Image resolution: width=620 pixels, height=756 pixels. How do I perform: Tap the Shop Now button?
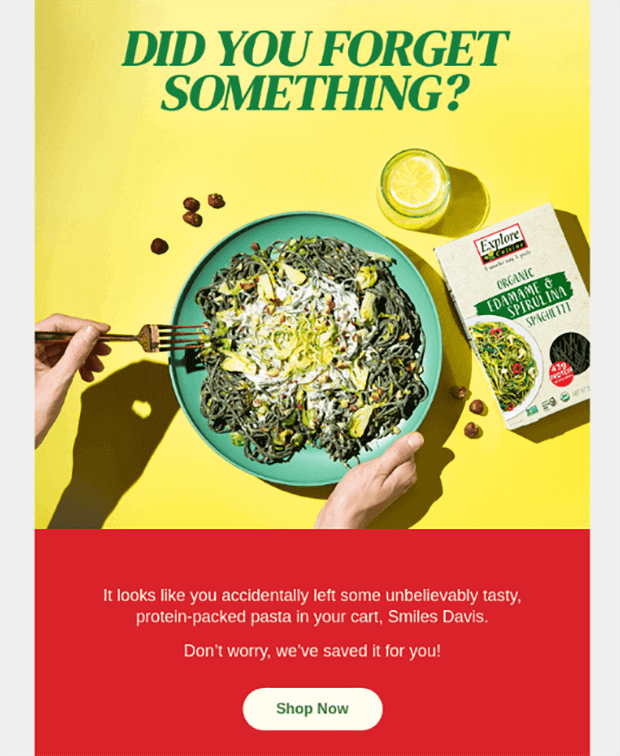[x=312, y=708]
